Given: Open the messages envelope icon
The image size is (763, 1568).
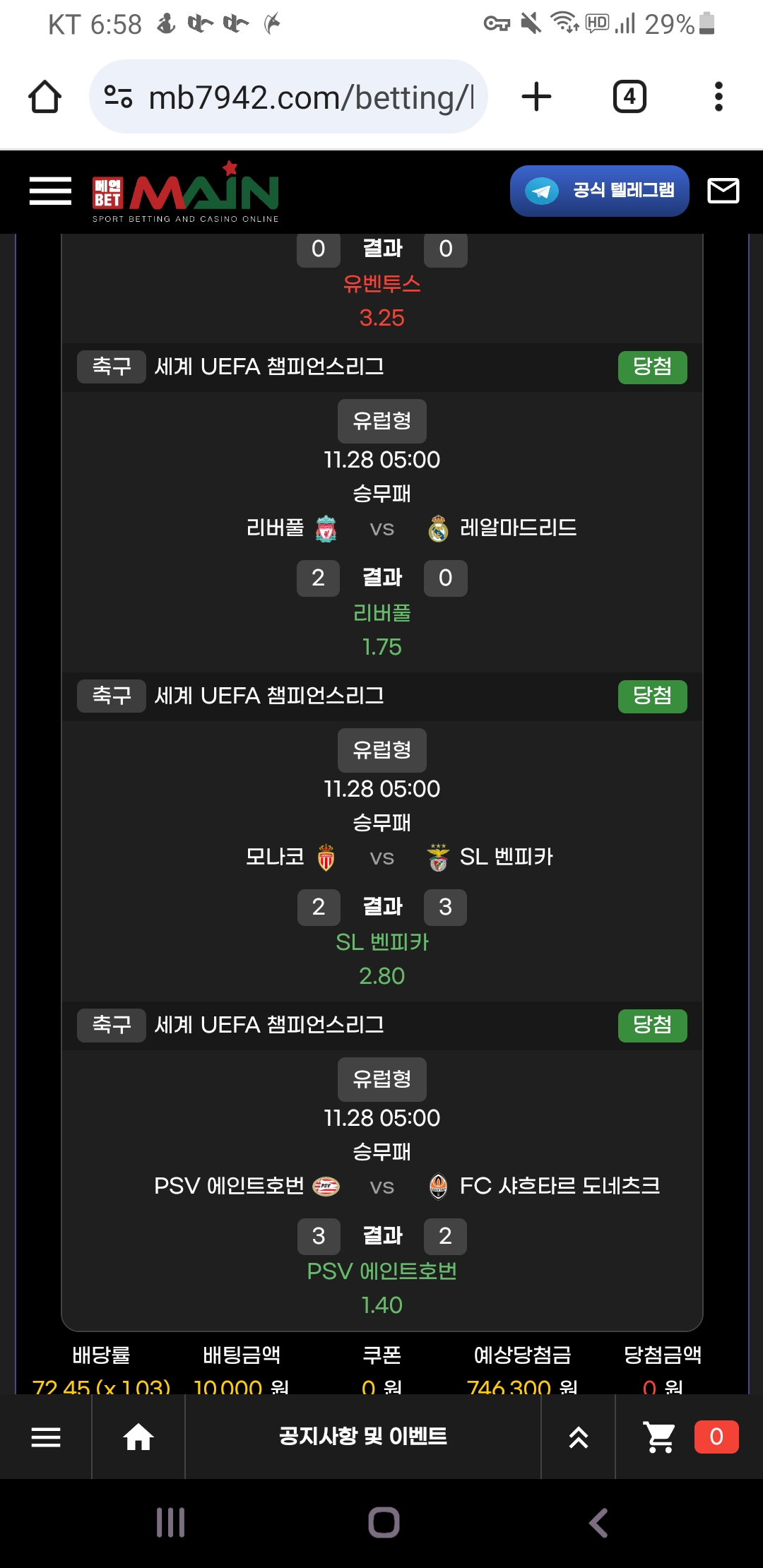Looking at the screenshot, I should coord(723,191).
